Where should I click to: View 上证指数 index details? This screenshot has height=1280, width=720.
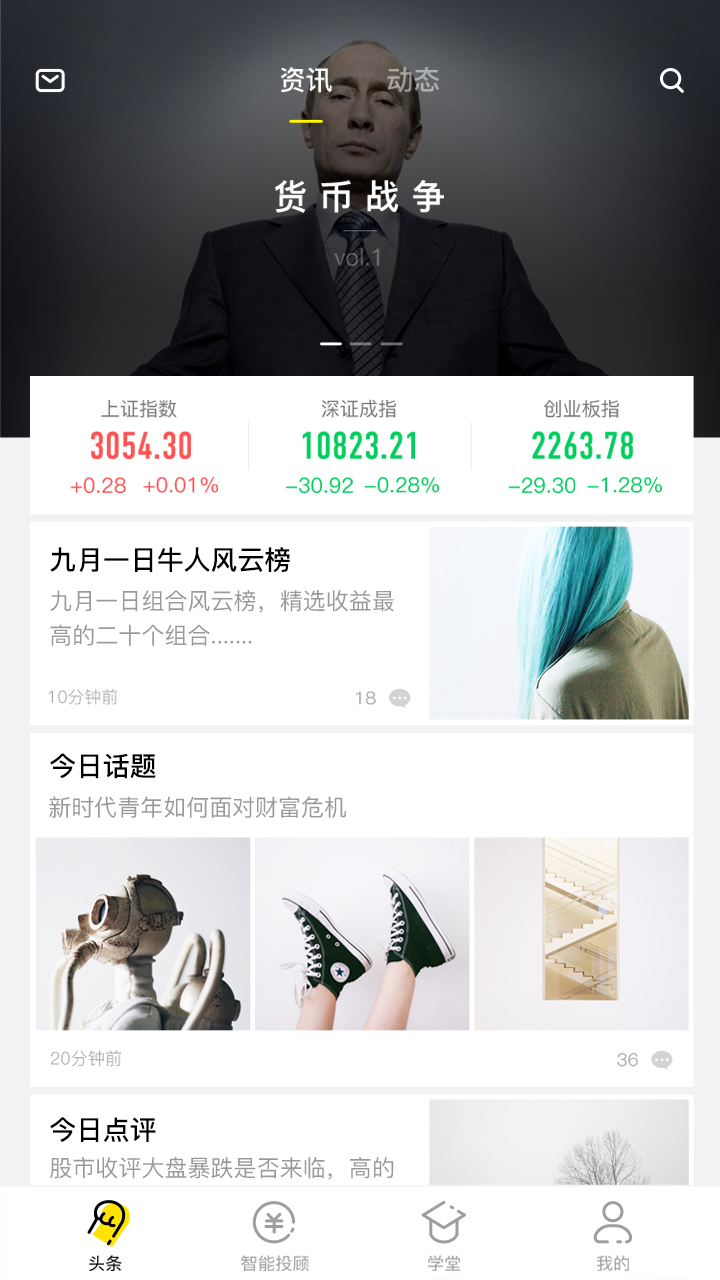point(140,446)
